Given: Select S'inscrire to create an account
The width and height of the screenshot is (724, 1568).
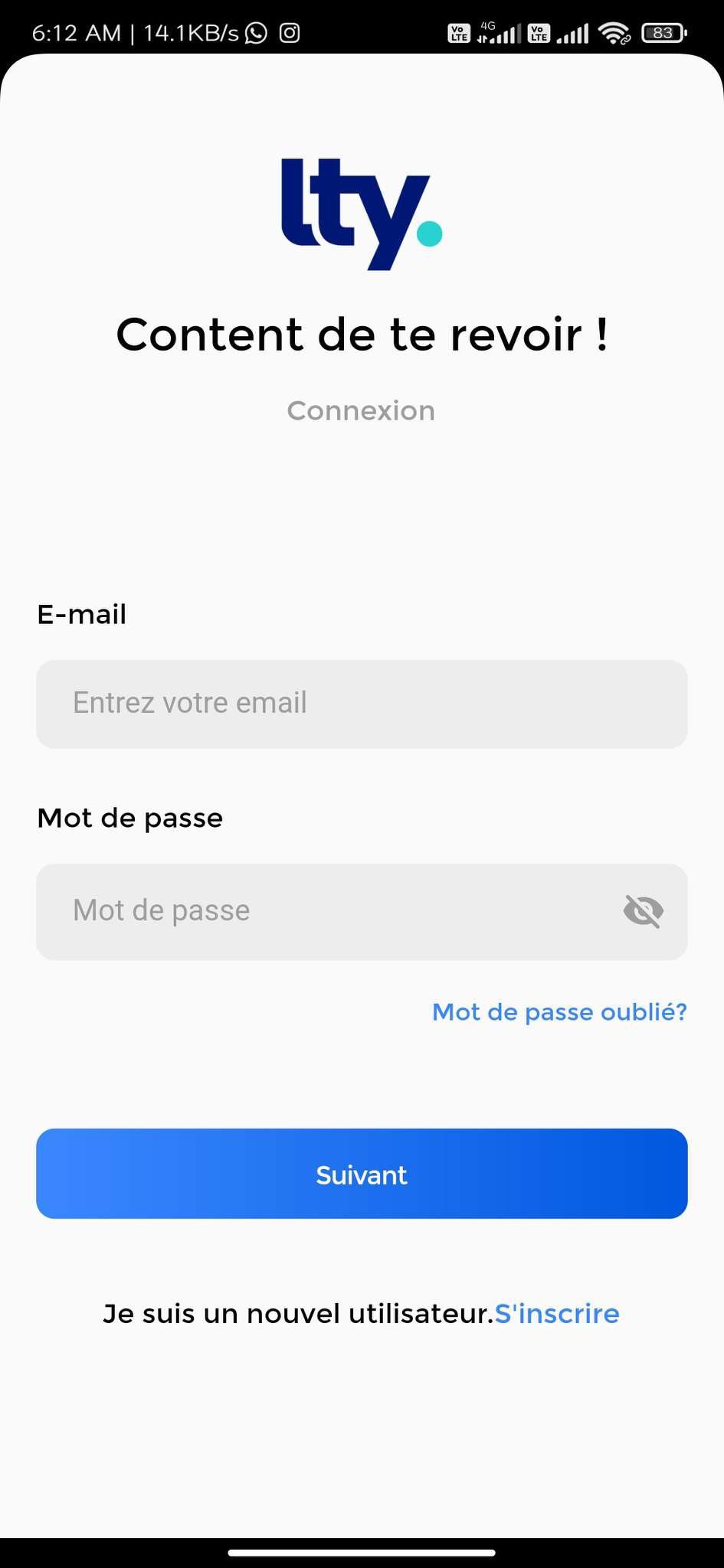Looking at the screenshot, I should pyautogui.click(x=557, y=1313).
